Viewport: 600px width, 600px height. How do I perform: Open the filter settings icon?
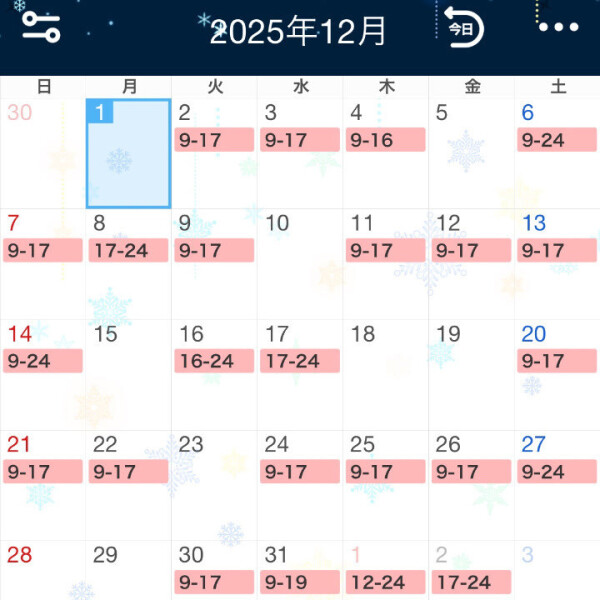pos(41,27)
